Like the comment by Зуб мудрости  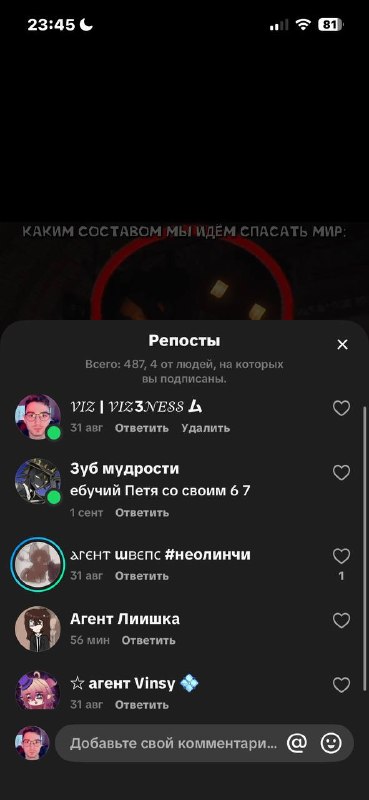(x=341, y=472)
